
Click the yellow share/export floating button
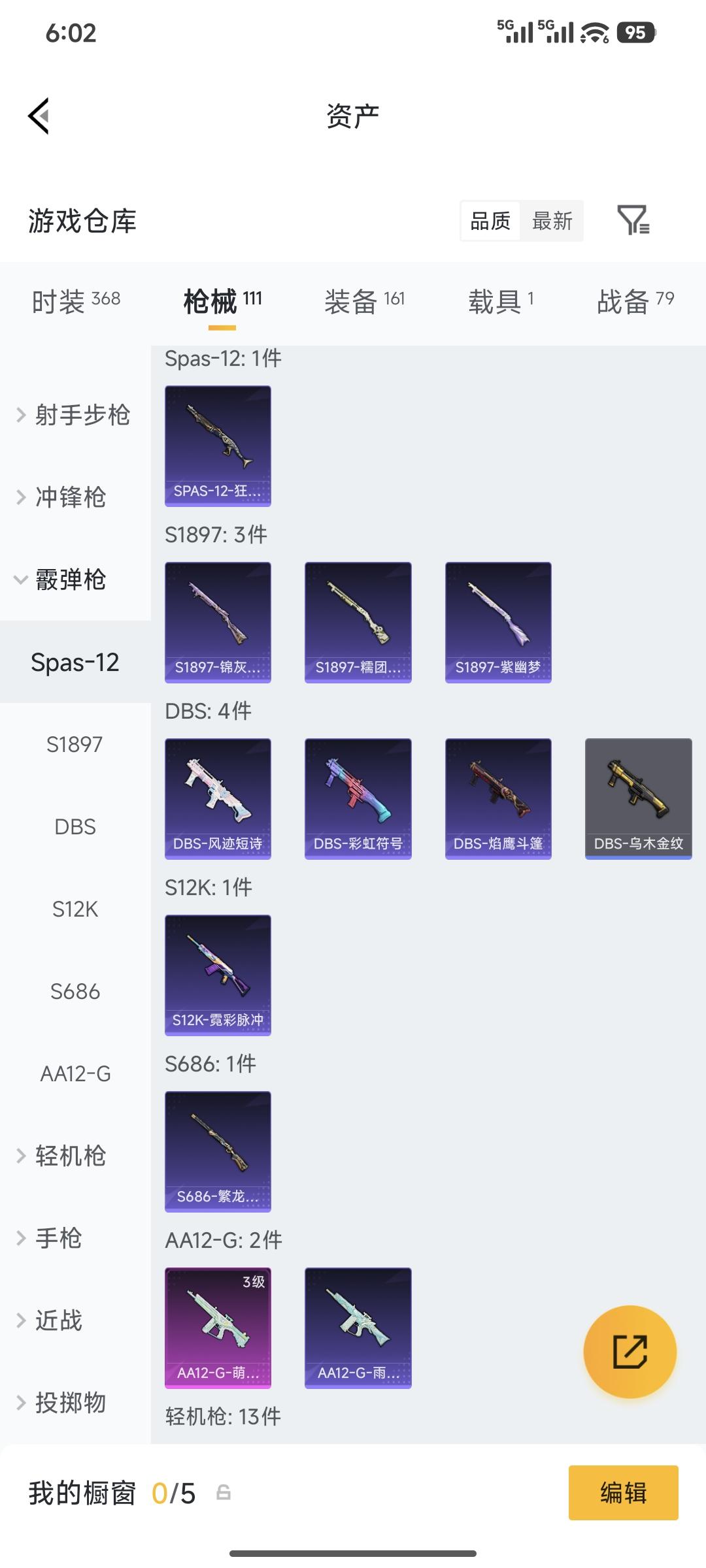[x=630, y=1351]
